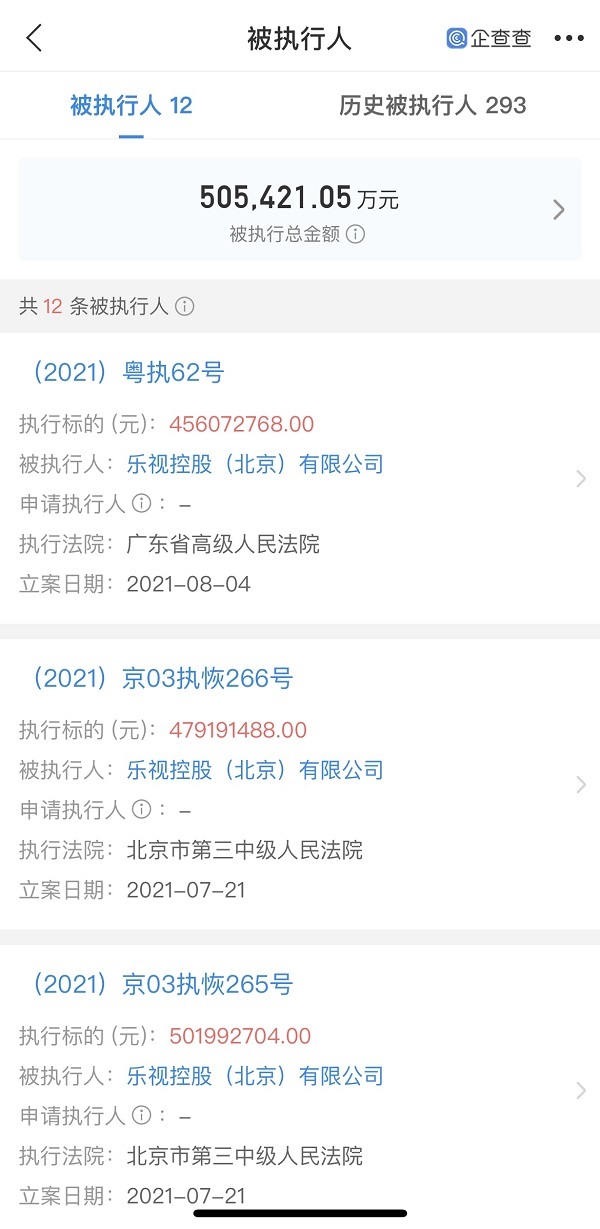Select the 被执行人 12 tab
This screenshot has height=1229, width=600.
click(x=131, y=105)
